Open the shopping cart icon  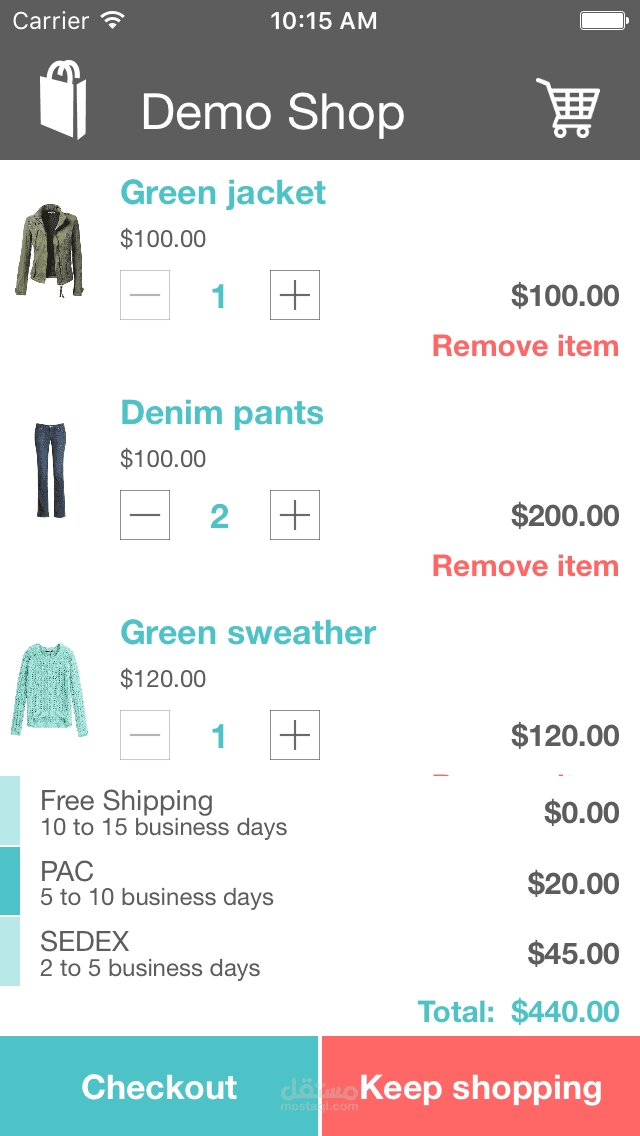[x=568, y=107]
